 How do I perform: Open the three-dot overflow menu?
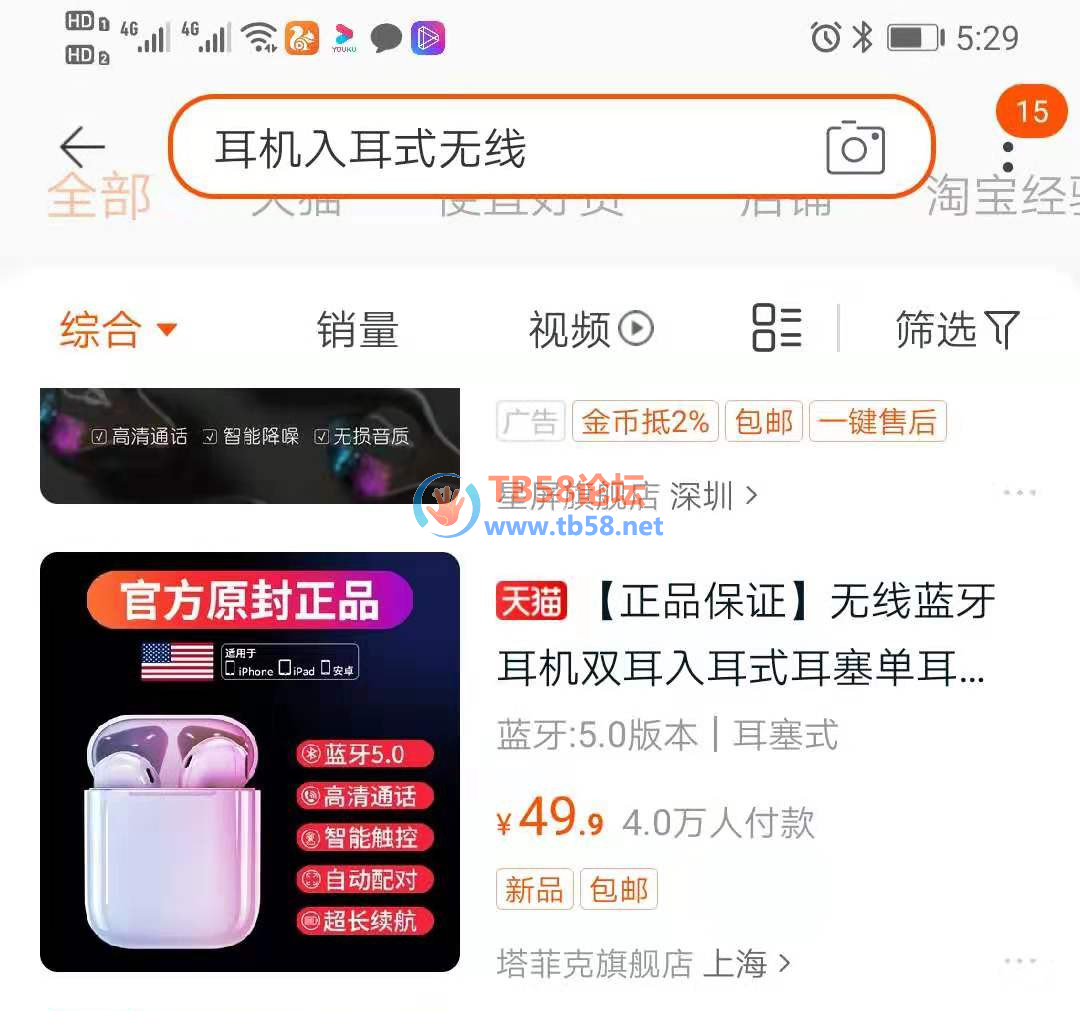click(x=1007, y=158)
